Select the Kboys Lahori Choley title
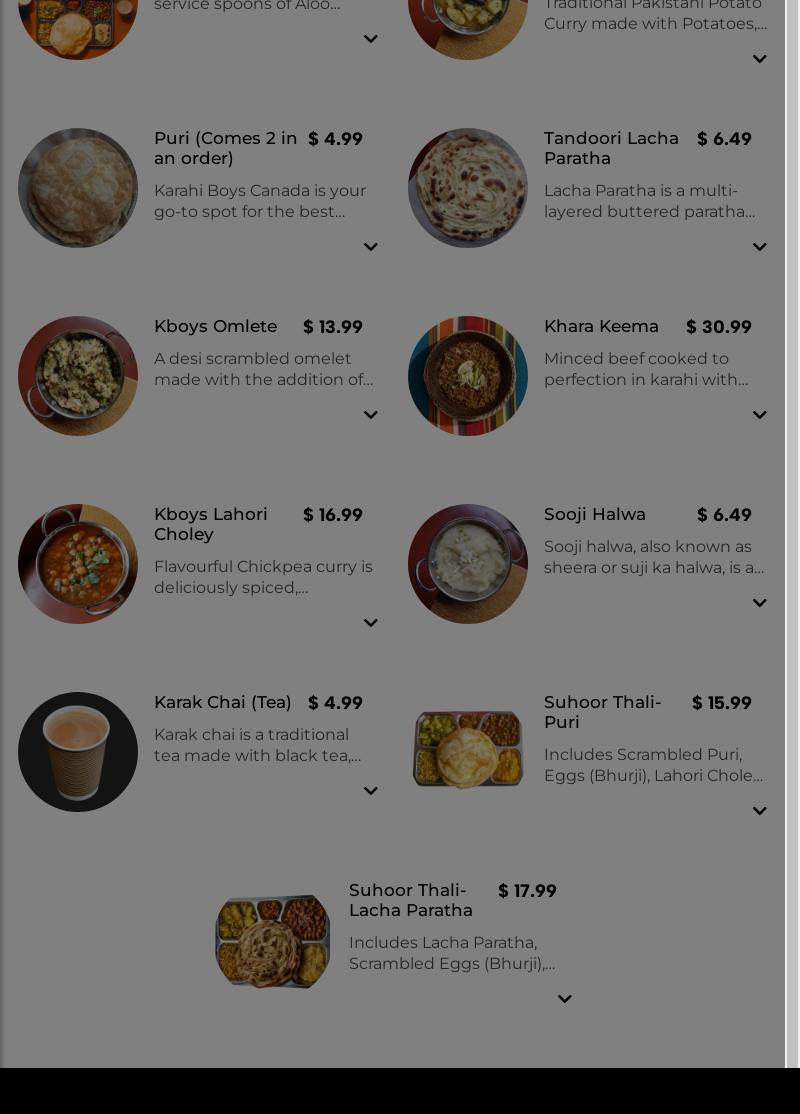Screen dimensions: 800x1114 211,525
